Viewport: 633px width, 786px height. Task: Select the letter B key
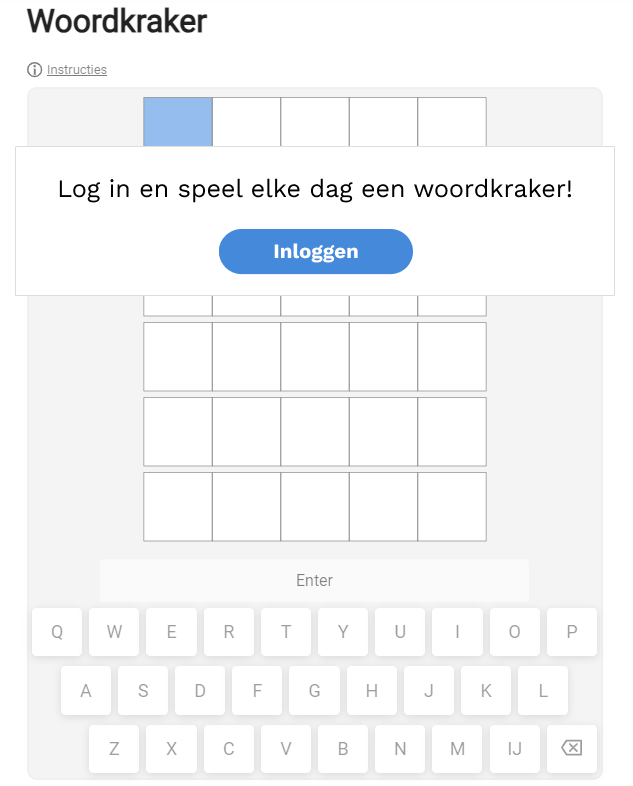(343, 748)
